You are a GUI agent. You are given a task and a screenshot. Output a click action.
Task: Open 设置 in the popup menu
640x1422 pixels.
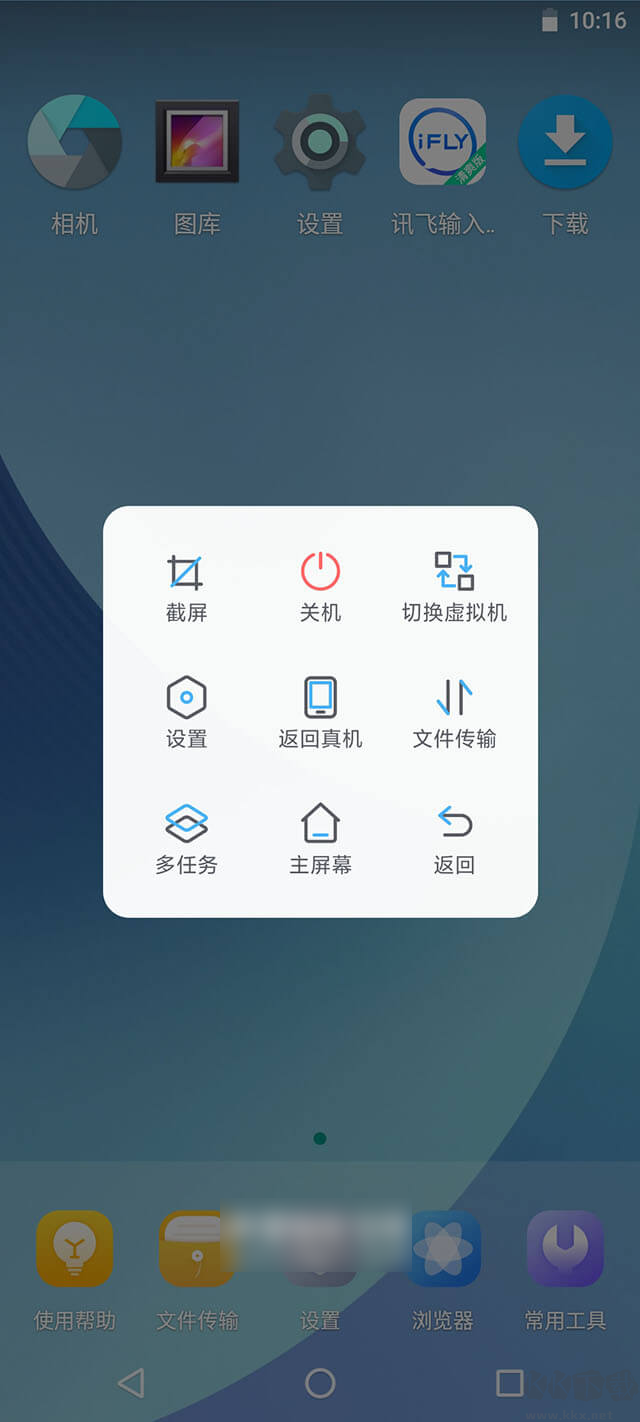pos(186,713)
